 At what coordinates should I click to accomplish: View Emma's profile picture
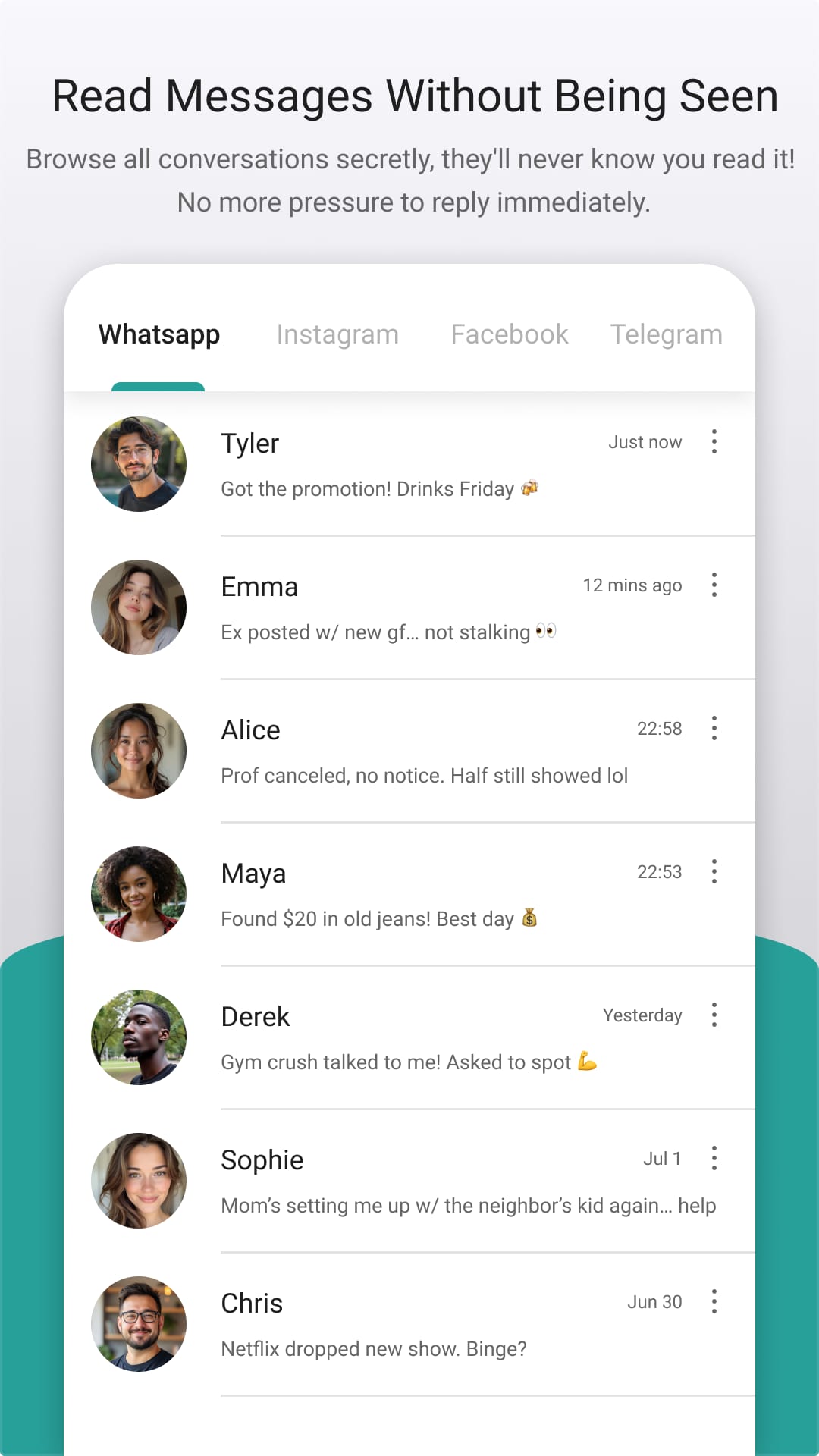click(139, 607)
